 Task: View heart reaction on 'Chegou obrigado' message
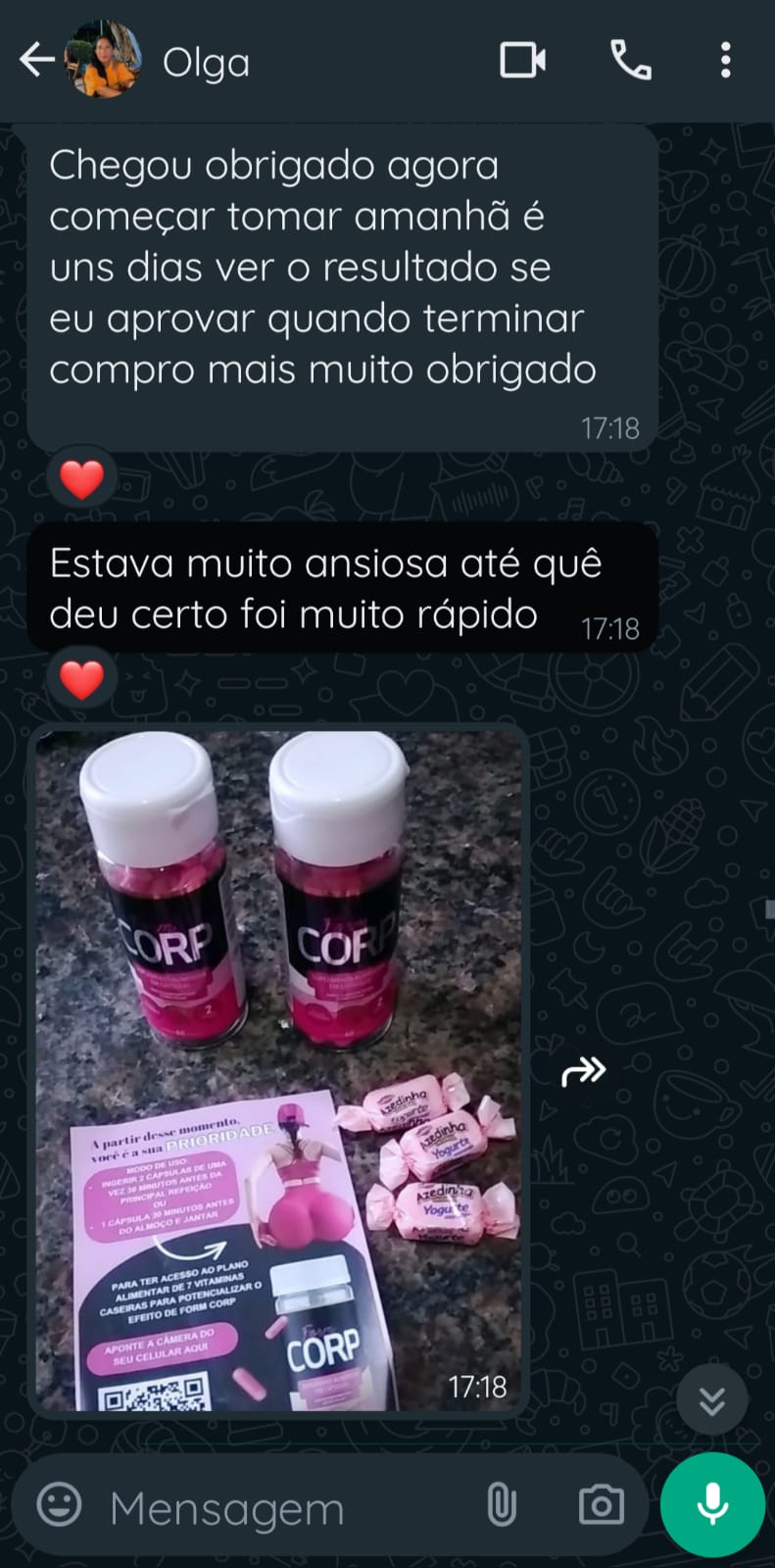(x=82, y=480)
